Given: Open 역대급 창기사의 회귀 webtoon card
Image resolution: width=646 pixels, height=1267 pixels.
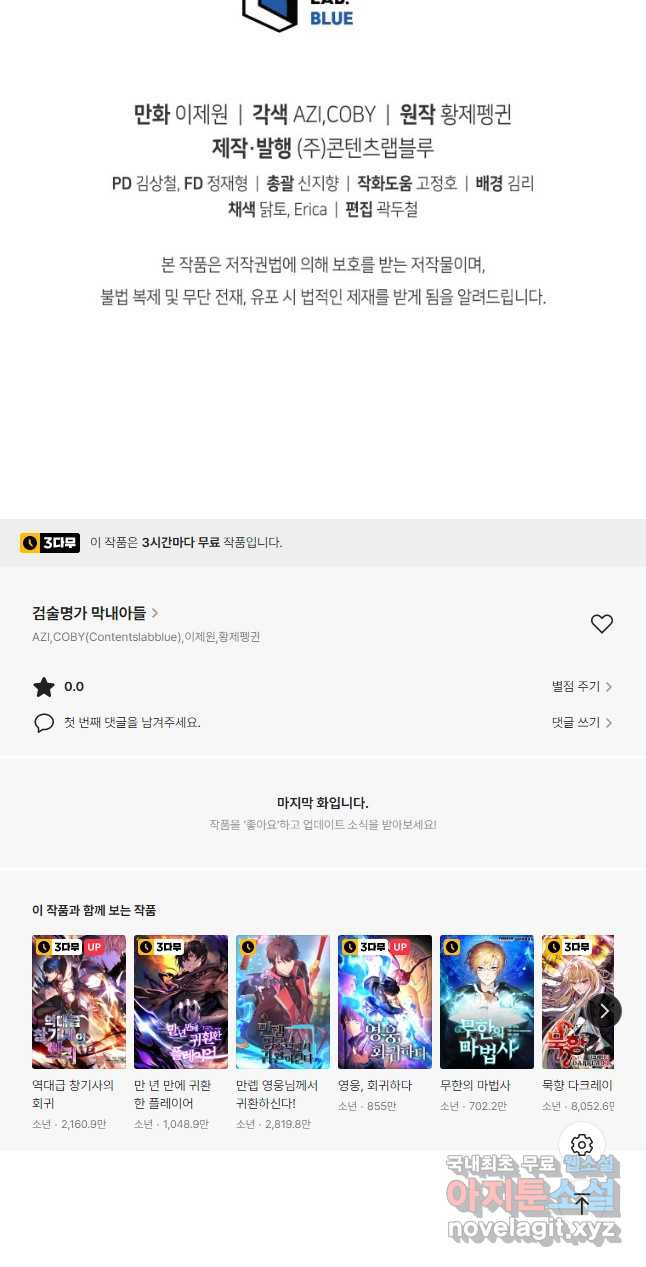Looking at the screenshot, I should [x=79, y=1002].
